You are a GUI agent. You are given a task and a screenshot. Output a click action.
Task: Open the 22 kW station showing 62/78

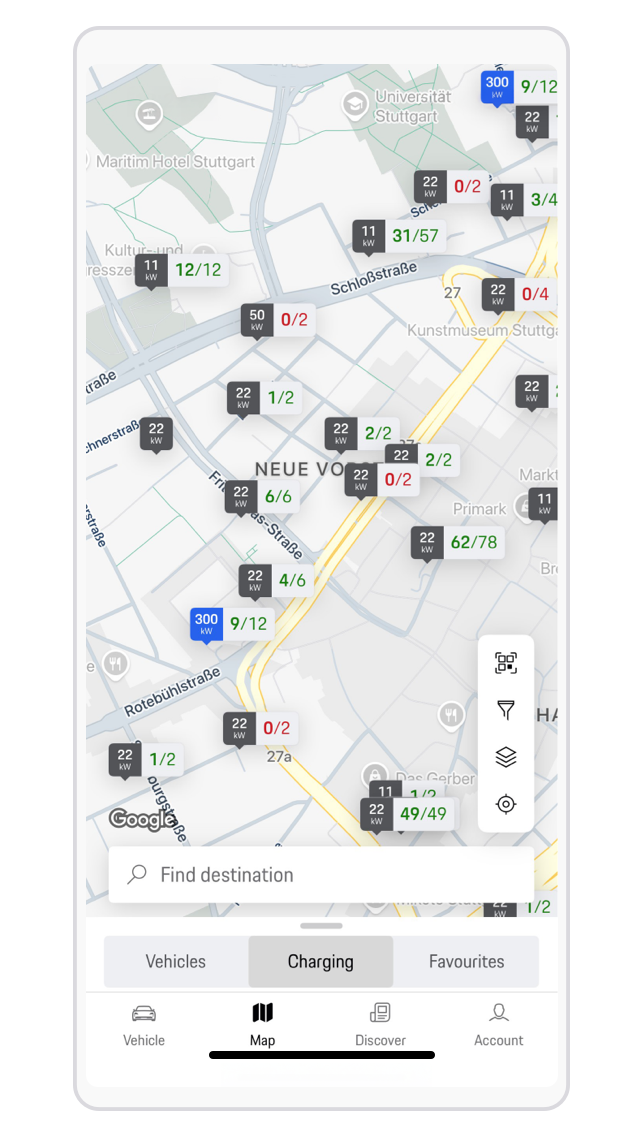[456, 542]
